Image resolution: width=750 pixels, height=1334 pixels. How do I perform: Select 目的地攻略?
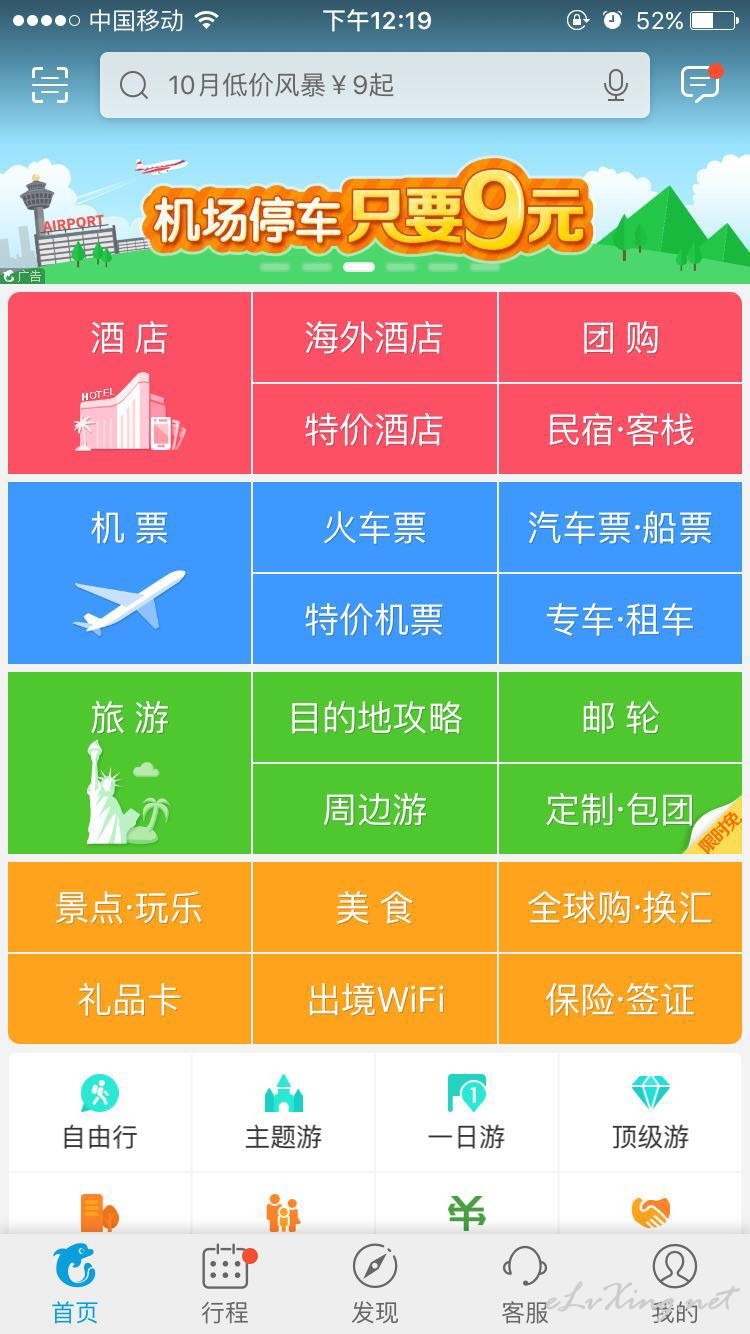(x=374, y=717)
